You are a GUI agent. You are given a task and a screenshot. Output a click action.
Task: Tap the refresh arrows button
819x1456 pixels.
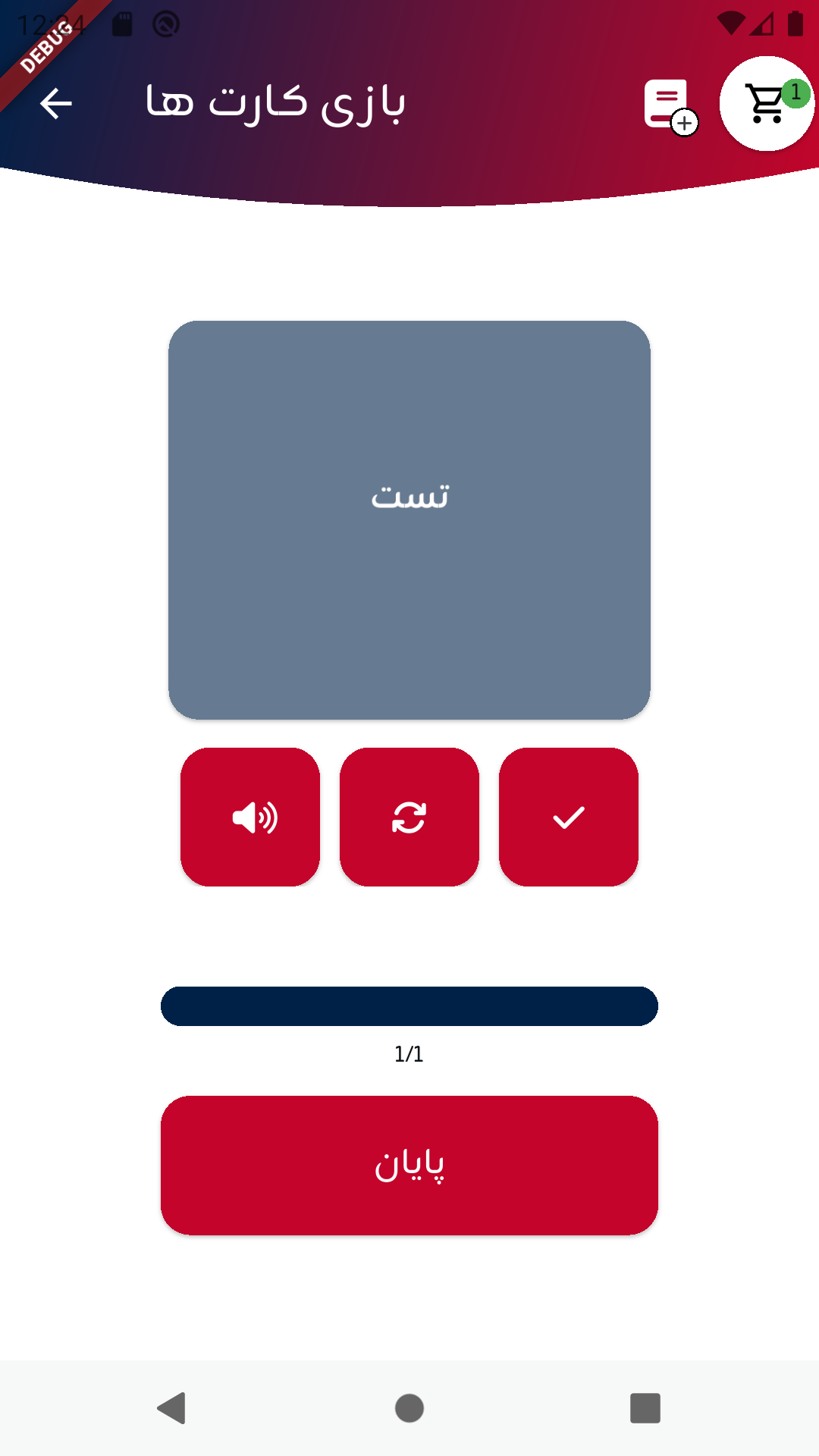click(409, 817)
